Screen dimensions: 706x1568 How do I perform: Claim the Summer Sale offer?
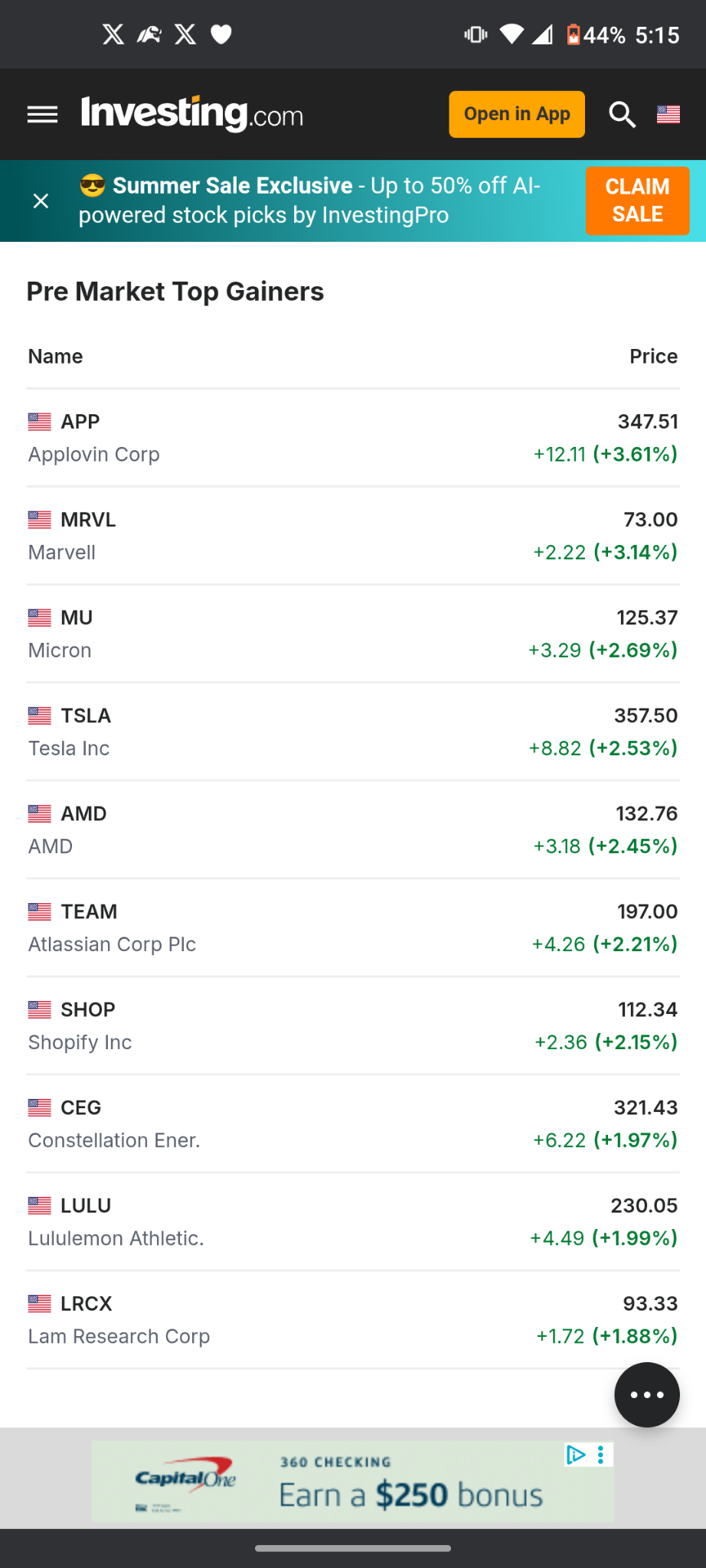637,200
